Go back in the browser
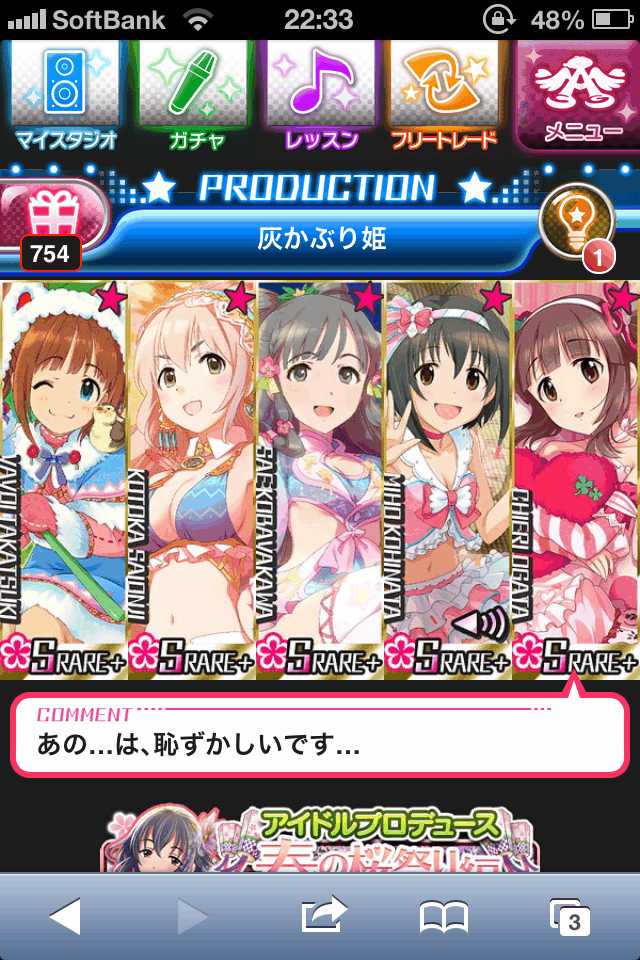The width and height of the screenshot is (640, 960). coord(65,915)
